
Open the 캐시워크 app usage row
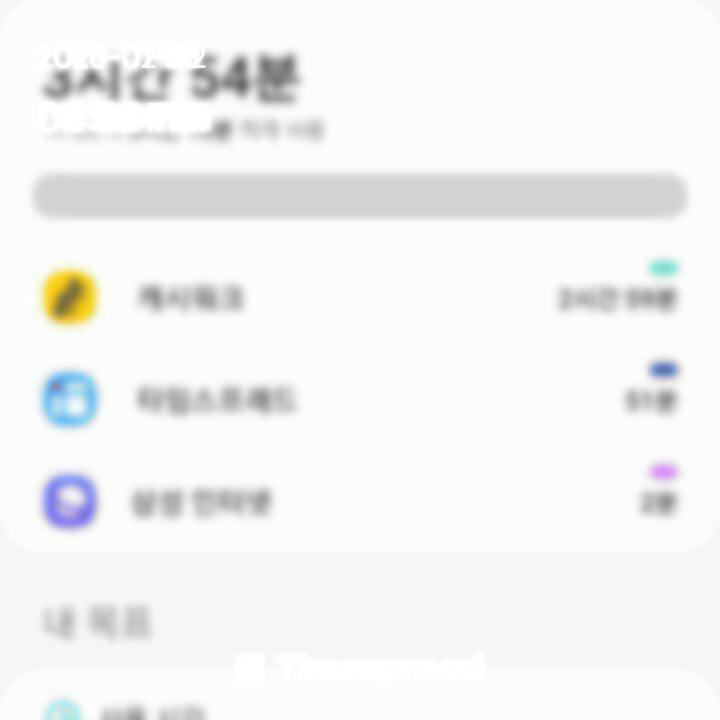360,298
